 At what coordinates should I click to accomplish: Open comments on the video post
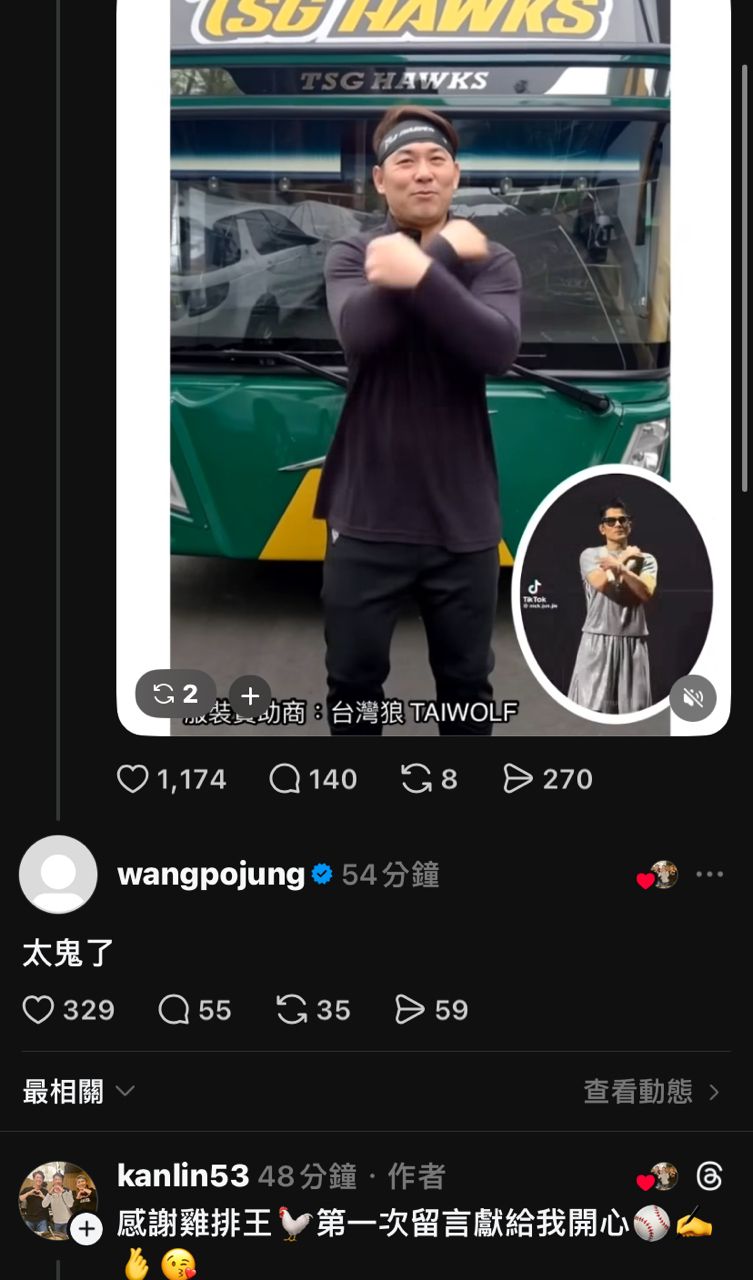coord(285,779)
